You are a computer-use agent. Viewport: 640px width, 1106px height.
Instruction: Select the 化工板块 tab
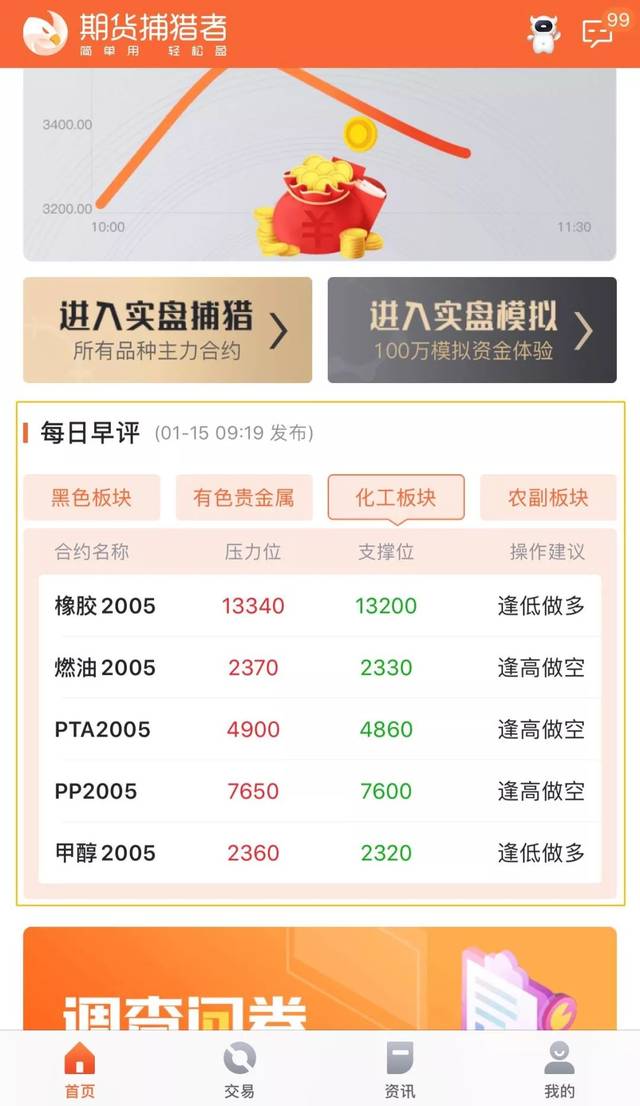pyautogui.click(x=396, y=497)
